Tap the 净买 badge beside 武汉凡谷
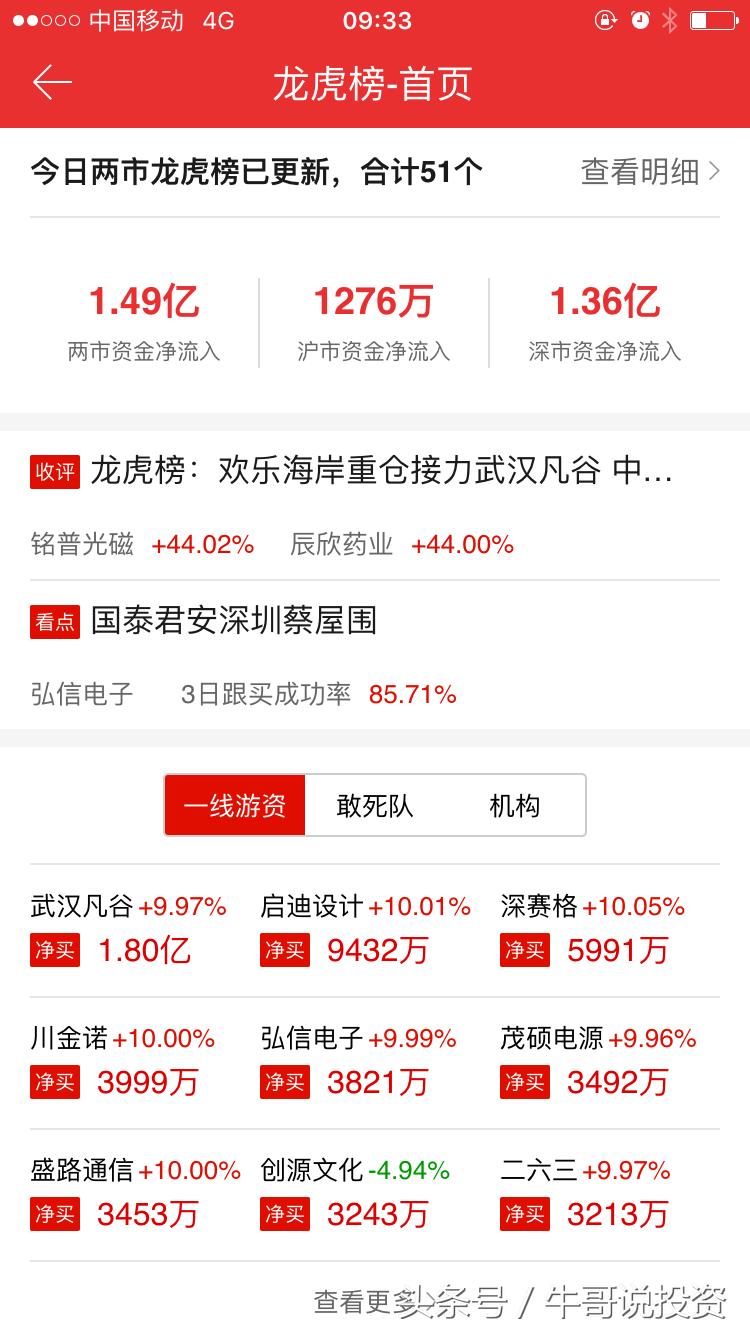This screenshot has width=750, height=1334. [x=54, y=951]
